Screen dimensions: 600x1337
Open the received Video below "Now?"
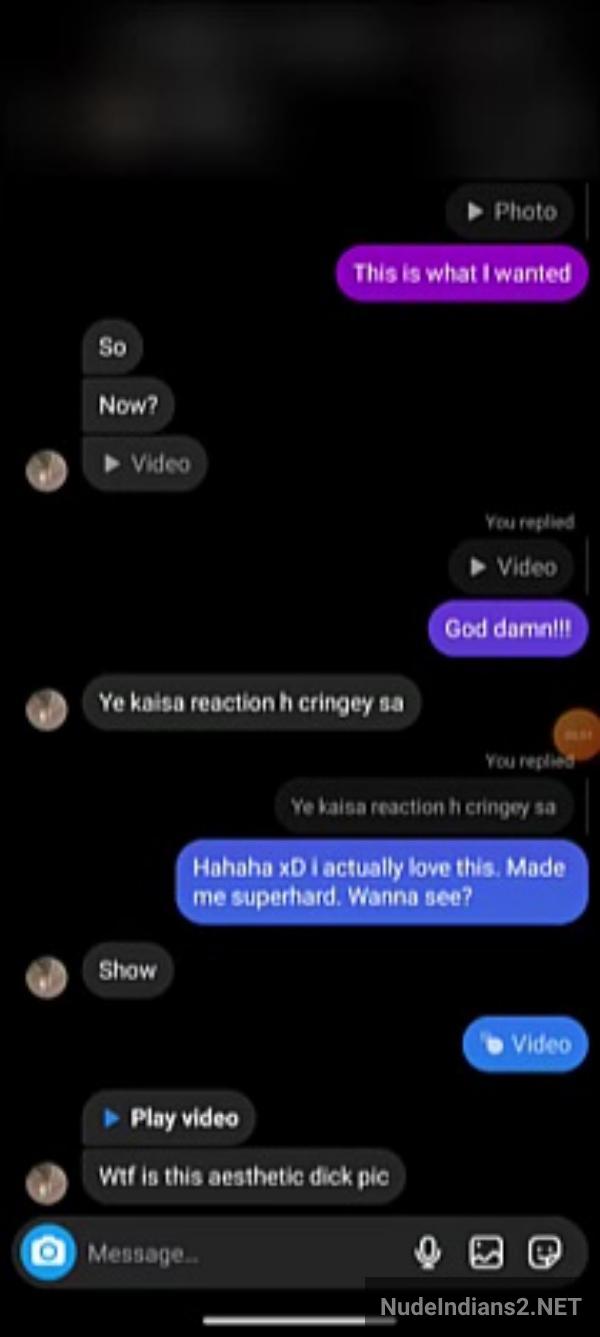(145, 464)
